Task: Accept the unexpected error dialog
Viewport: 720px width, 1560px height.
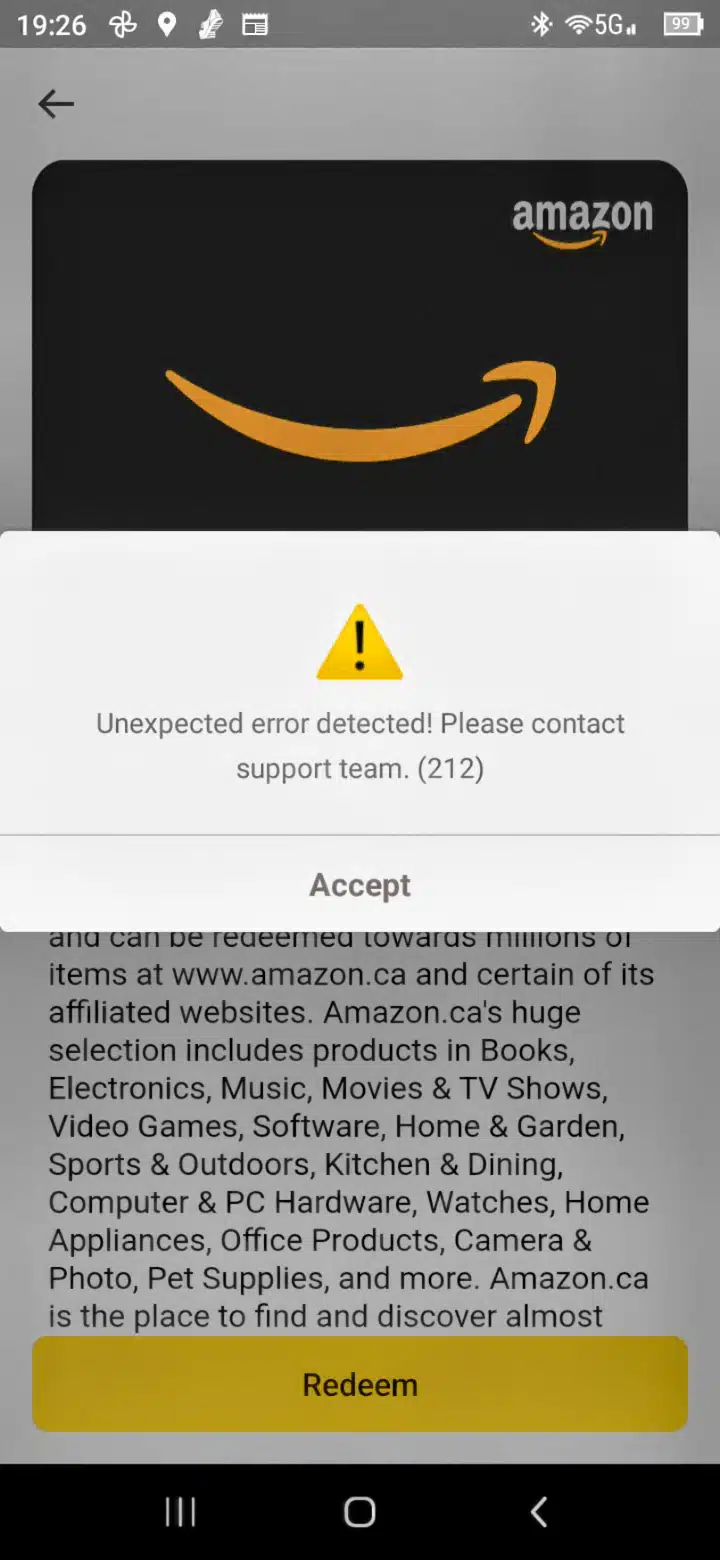Action: click(360, 885)
